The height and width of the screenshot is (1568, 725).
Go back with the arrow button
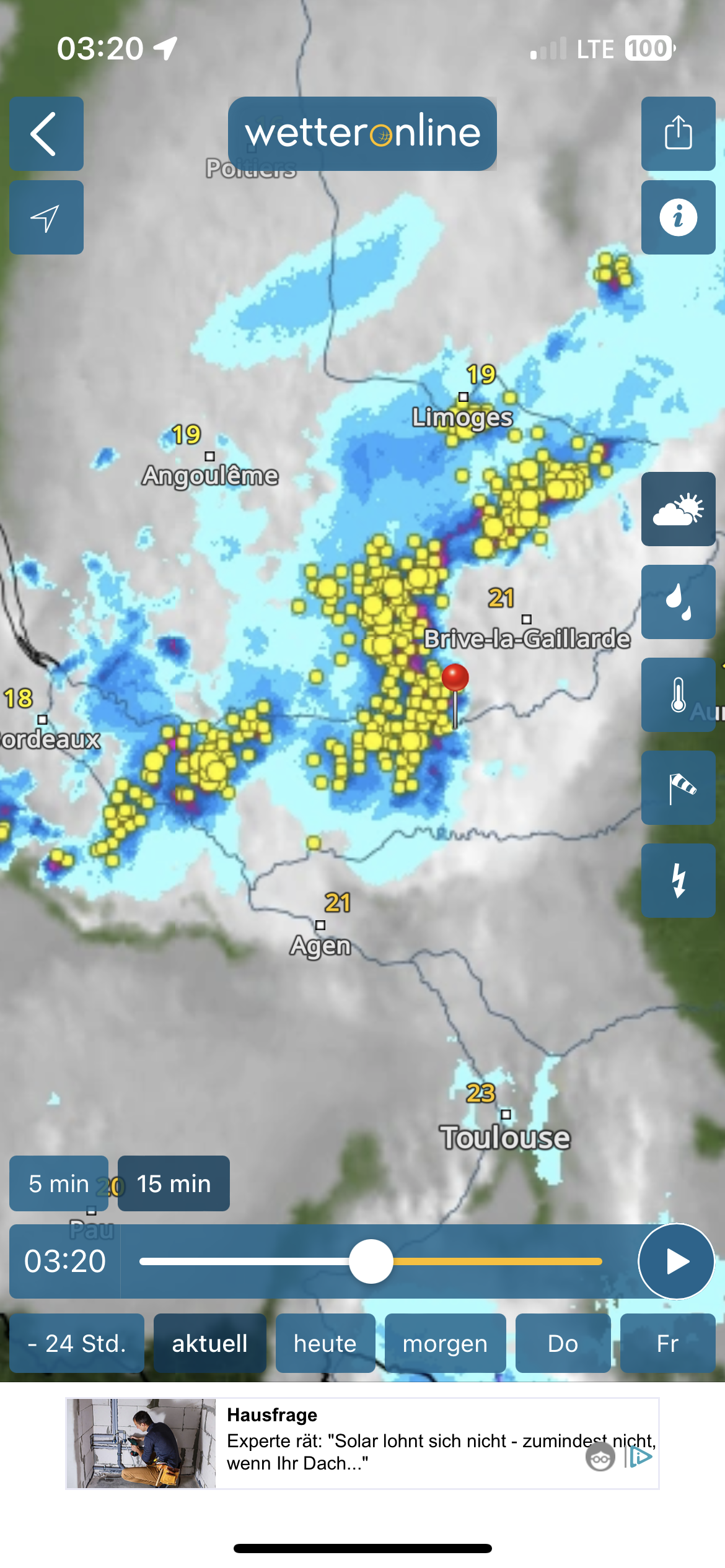[46, 134]
